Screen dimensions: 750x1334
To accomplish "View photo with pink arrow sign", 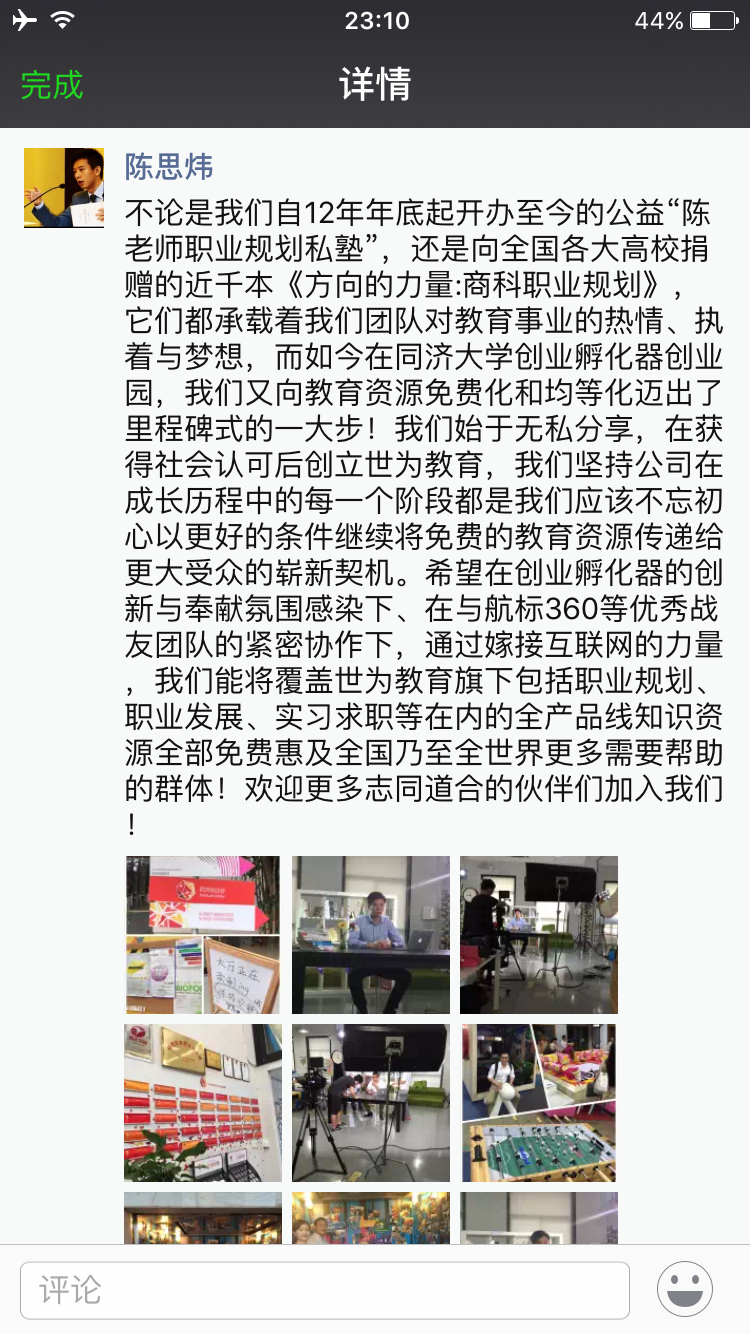I will pyautogui.click(x=203, y=935).
